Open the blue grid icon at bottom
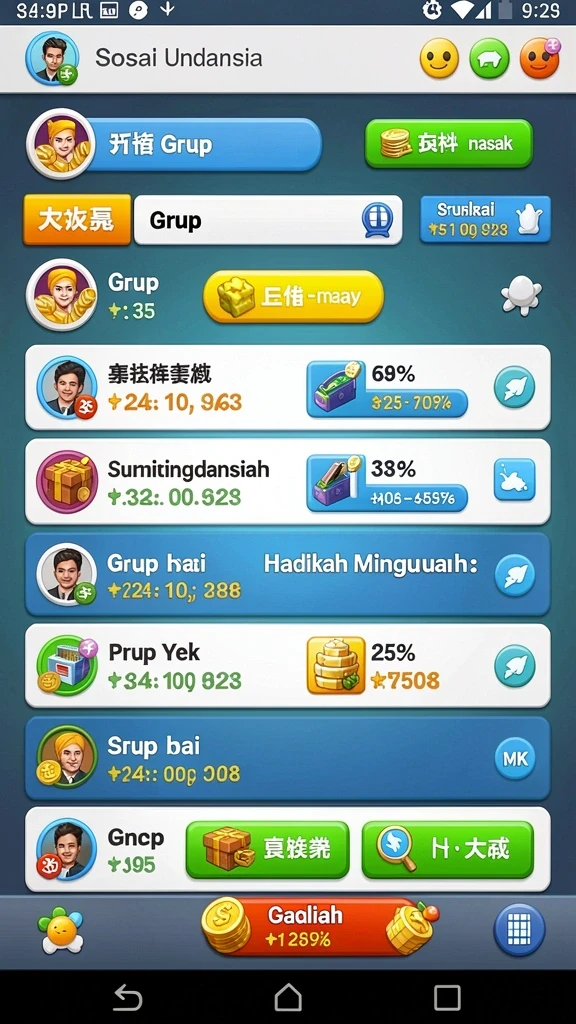The width and height of the screenshot is (576, 1024). [x=520, y=929]
